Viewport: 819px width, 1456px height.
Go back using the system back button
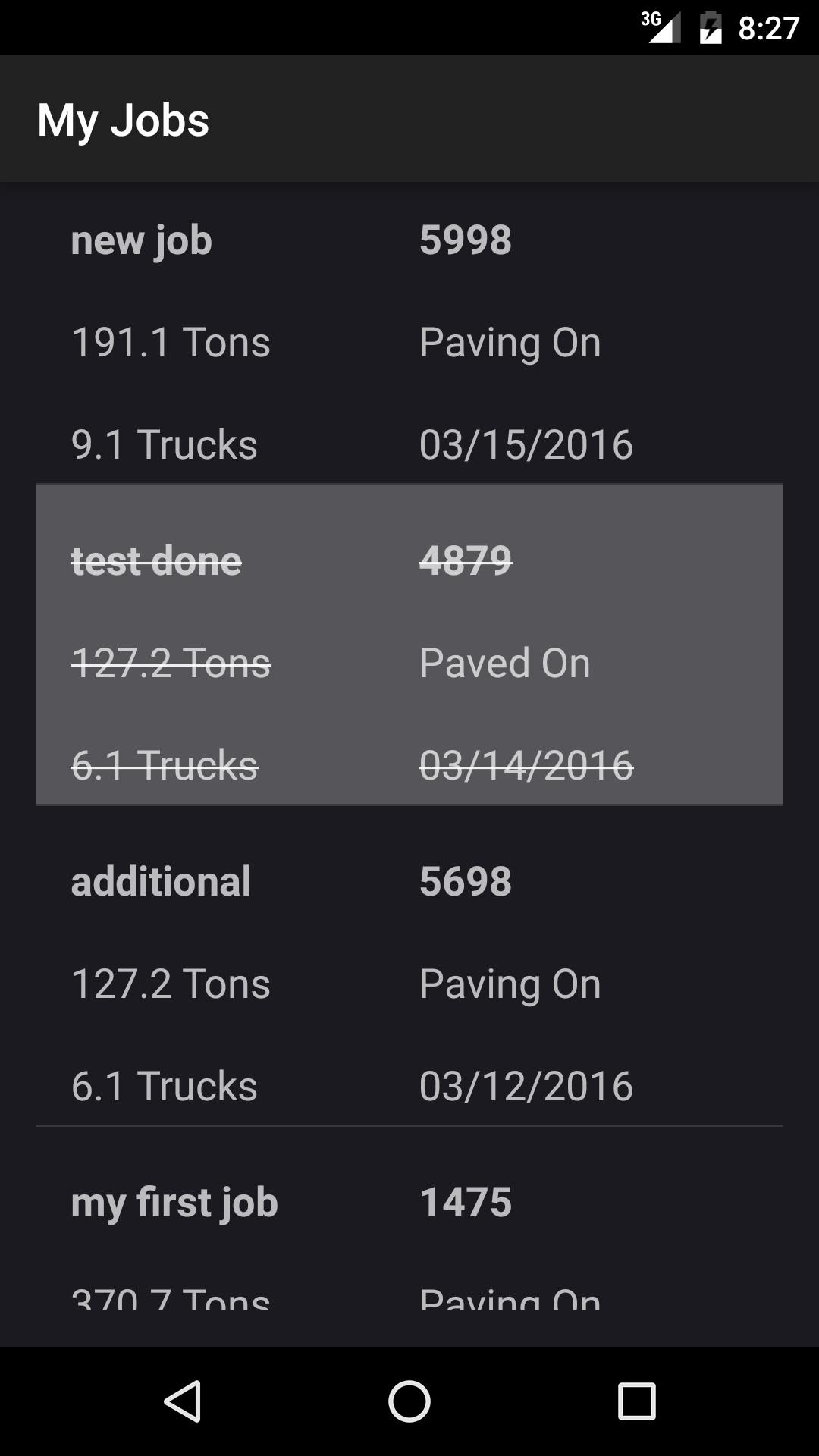click(x=182, y=1401)
